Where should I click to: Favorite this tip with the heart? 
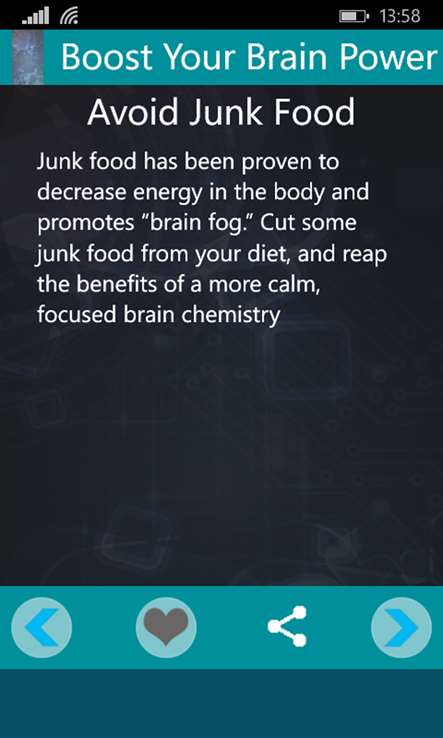pos(166,627)
